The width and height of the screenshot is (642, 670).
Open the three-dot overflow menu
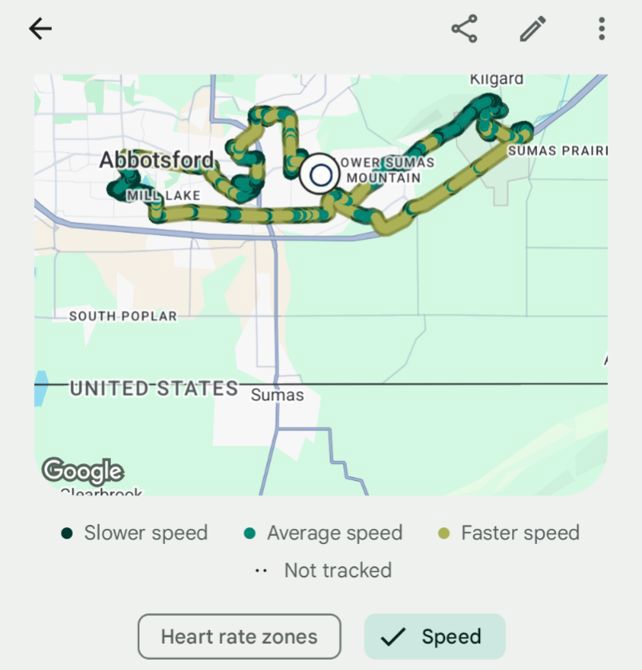(601, 29)
